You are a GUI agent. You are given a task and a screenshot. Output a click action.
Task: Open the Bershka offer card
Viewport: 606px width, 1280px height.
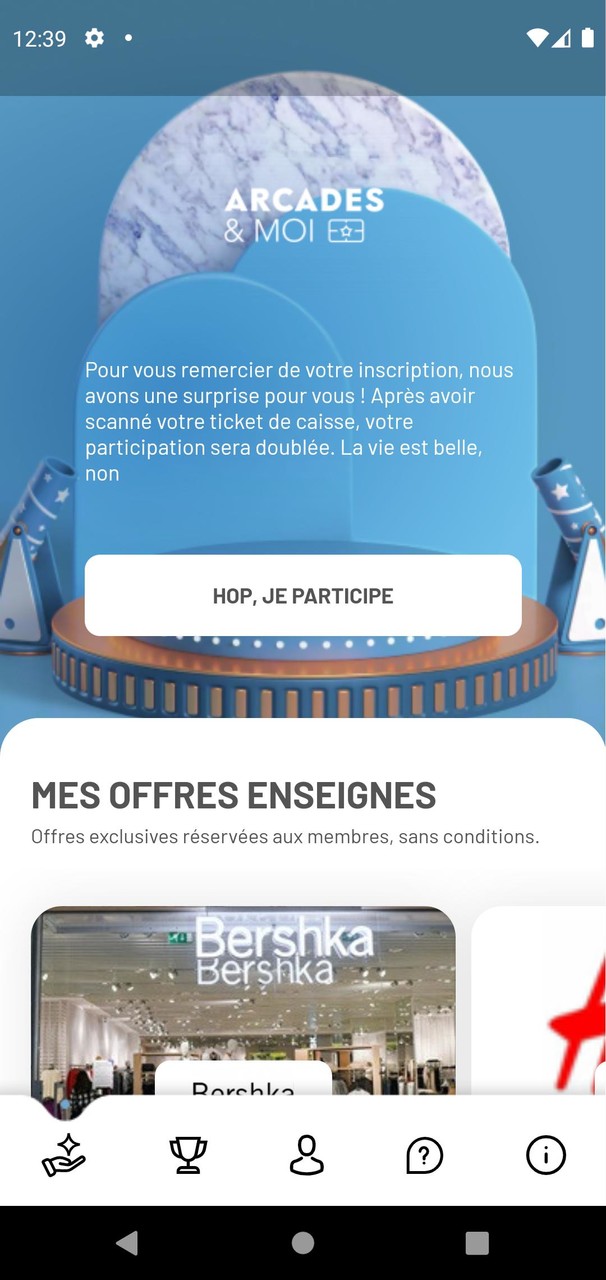click(243, 1000)
